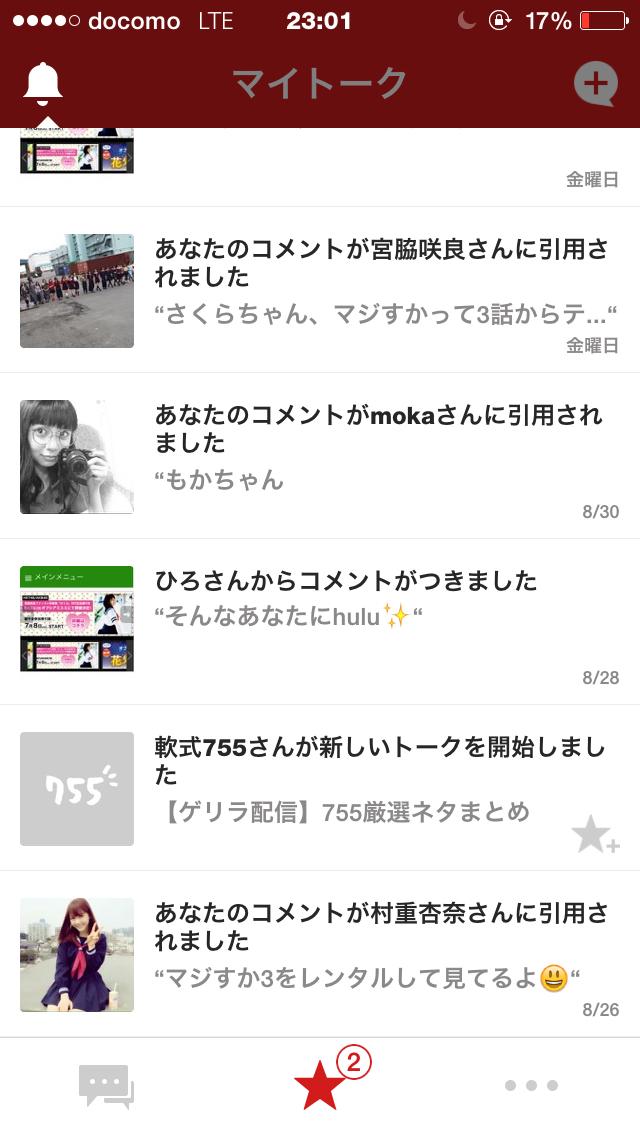Start a new talk with plus bubble
640x1136 pixels.
coord(596,83)
